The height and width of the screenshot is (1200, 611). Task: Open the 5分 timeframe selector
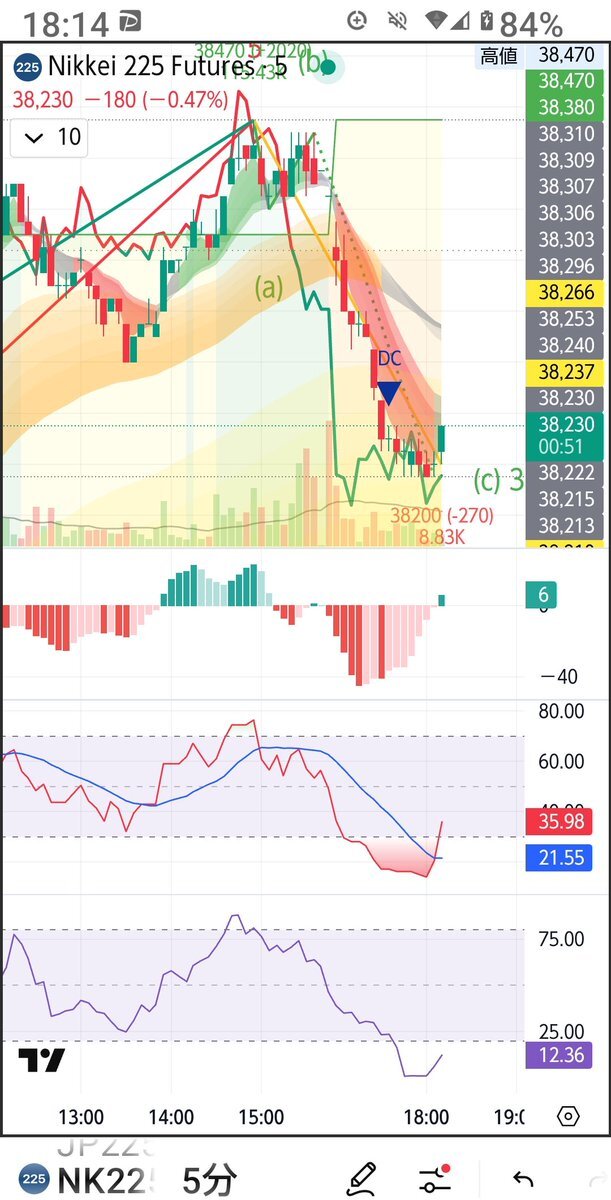tap(208, 1180)
